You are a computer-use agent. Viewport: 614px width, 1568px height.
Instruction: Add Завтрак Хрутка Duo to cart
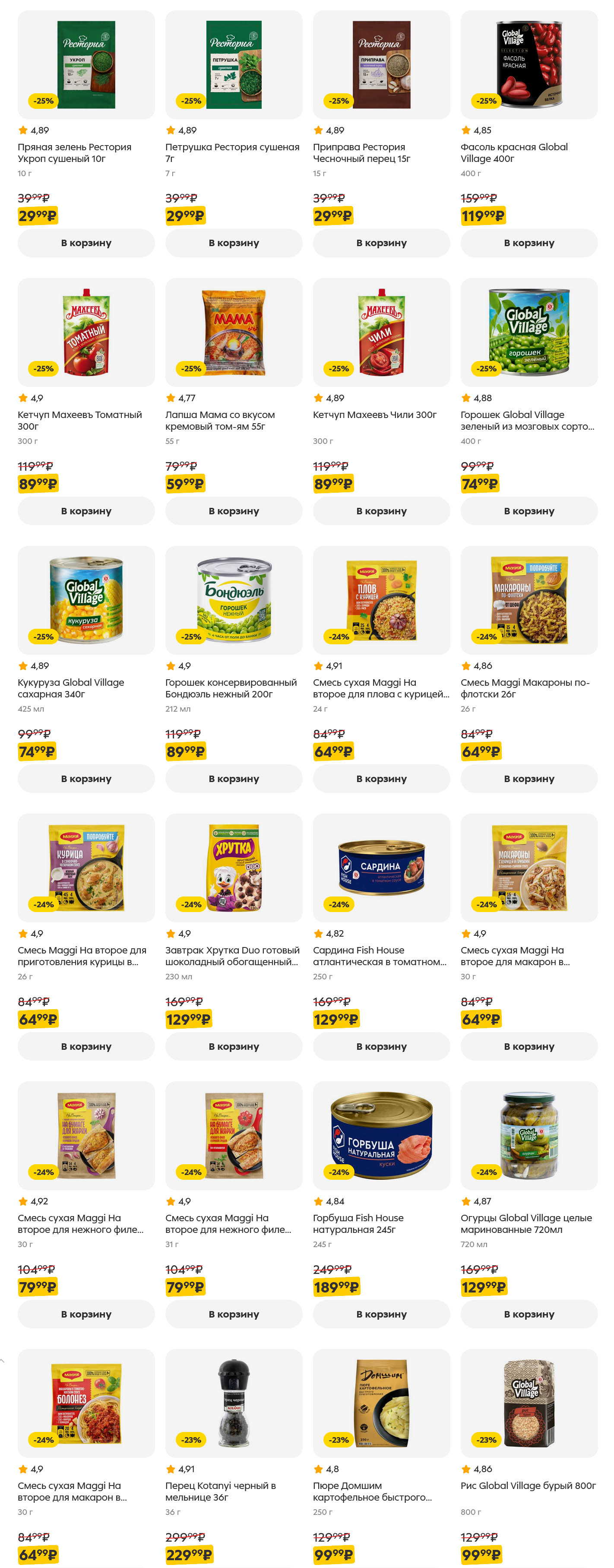pos(234,1046)
